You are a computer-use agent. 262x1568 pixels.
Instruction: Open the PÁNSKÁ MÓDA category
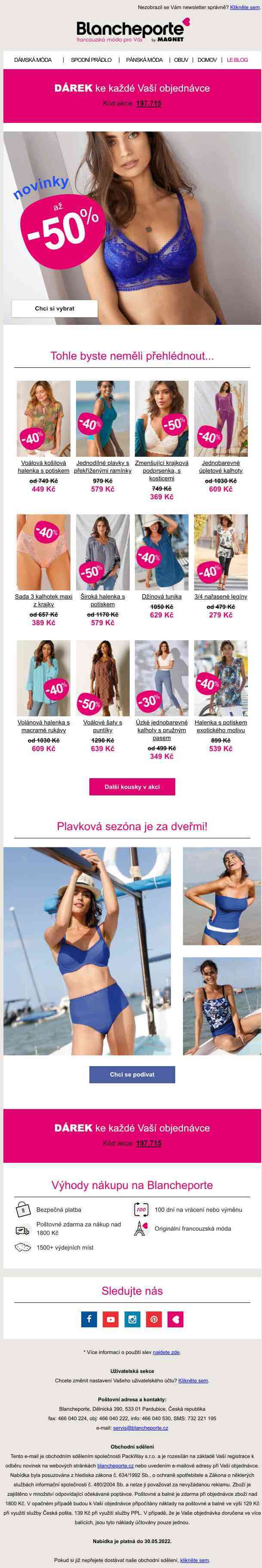144,60
